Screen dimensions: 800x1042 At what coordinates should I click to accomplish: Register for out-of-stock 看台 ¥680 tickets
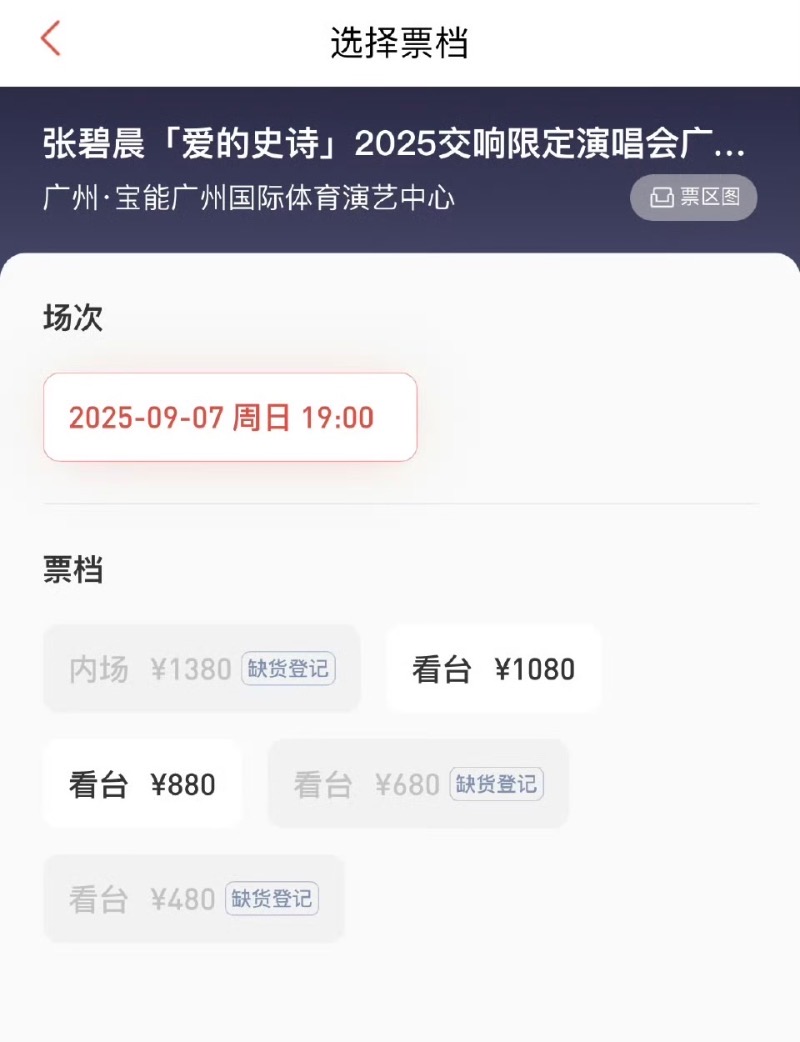click(496, 784)
